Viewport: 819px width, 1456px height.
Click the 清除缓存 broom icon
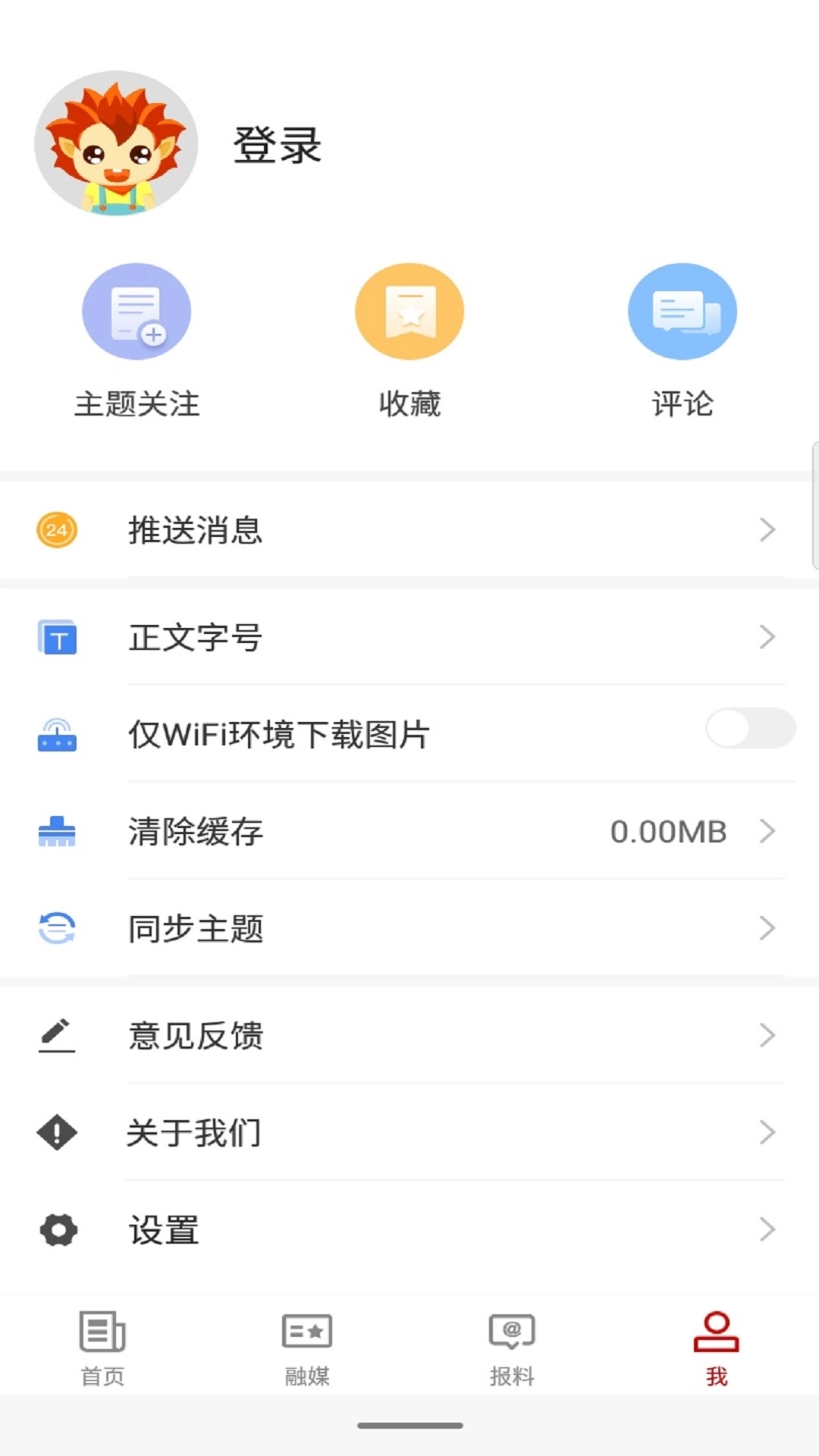pos(56,832)
